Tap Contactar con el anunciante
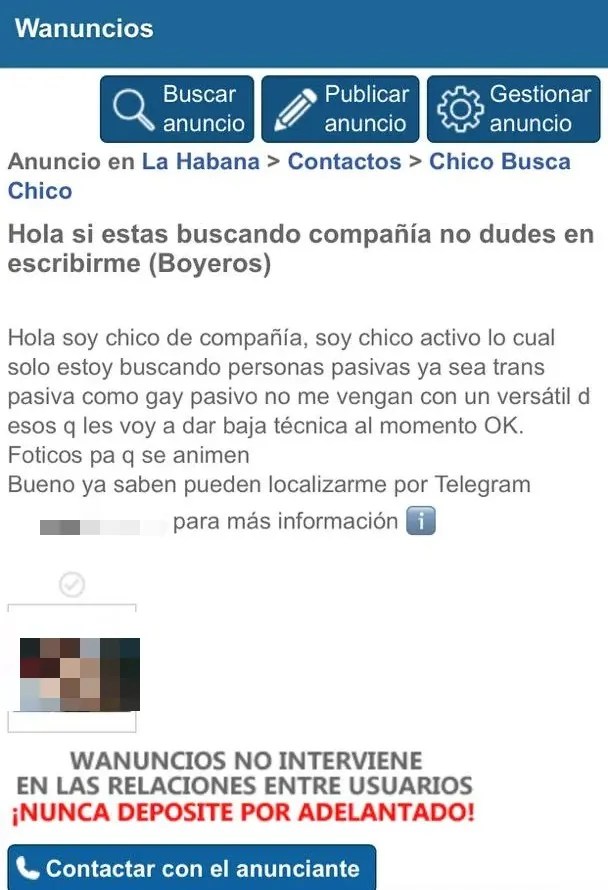The height and width of the screenshot is (890, 608). coord(191,868)
